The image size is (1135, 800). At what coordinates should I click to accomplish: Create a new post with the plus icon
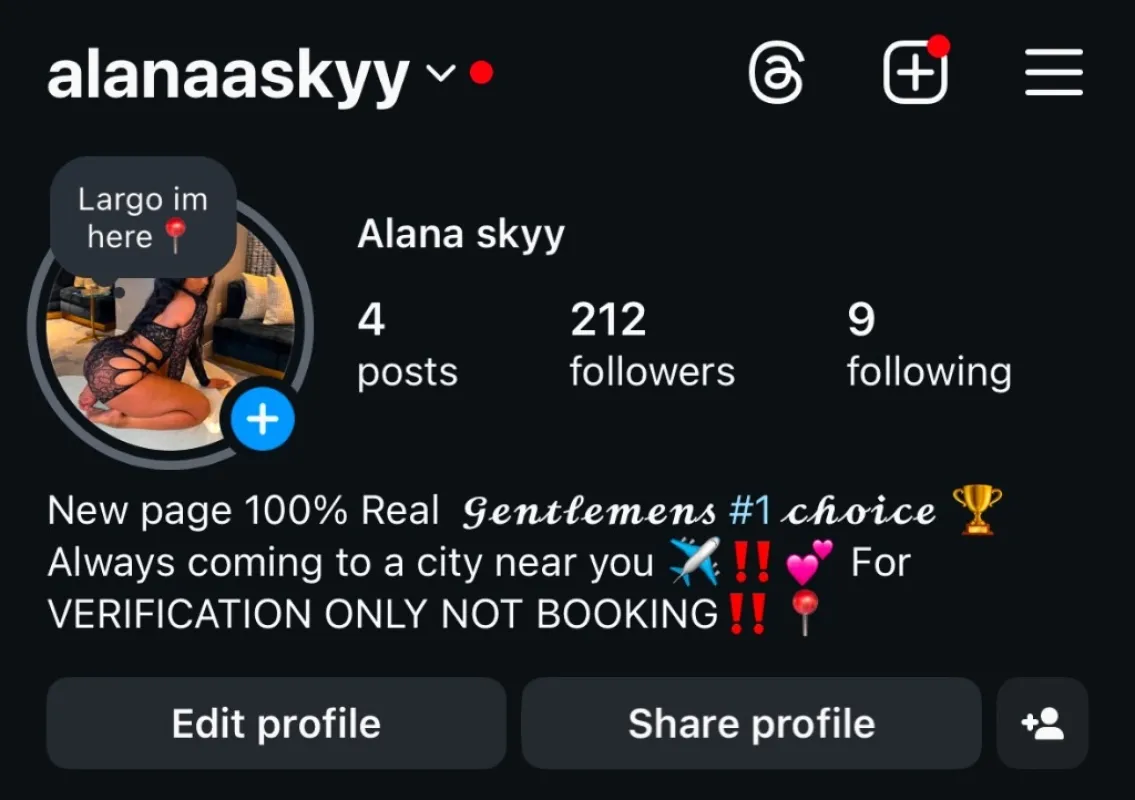pyautogui.click(x=916, y=71)
